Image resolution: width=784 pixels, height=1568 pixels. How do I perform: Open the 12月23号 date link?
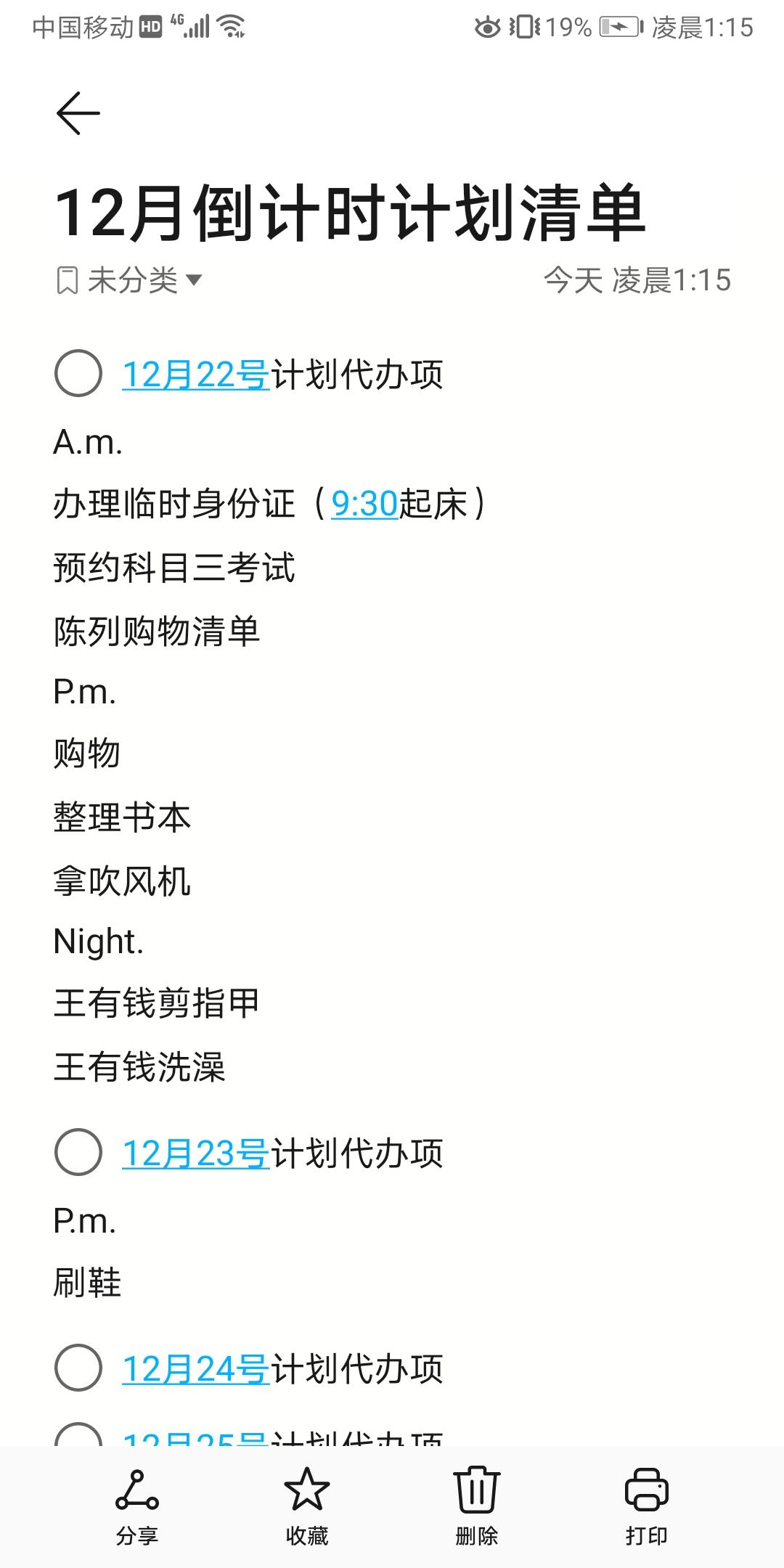pyautogui.click(x=196, y=1153)
